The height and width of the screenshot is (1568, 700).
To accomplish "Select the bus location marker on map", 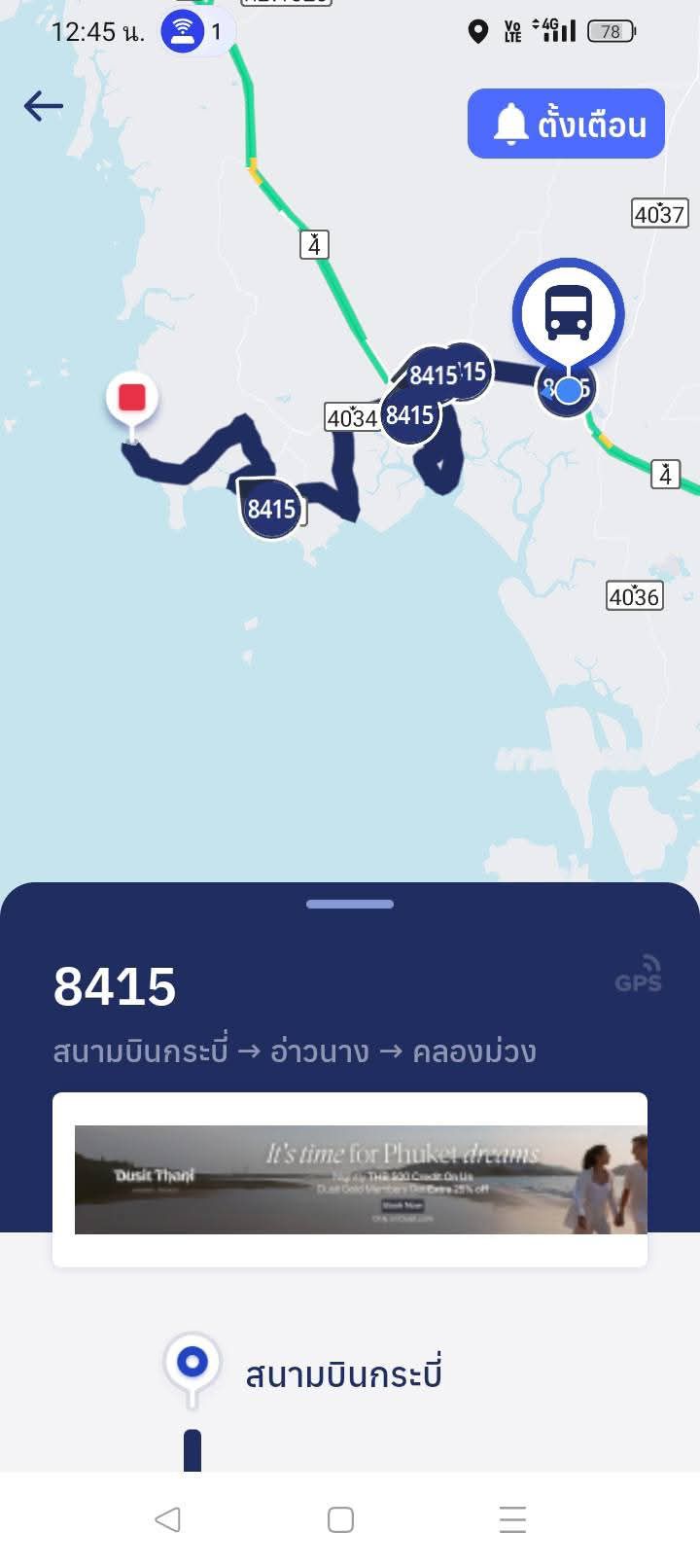I will [568, 313].
